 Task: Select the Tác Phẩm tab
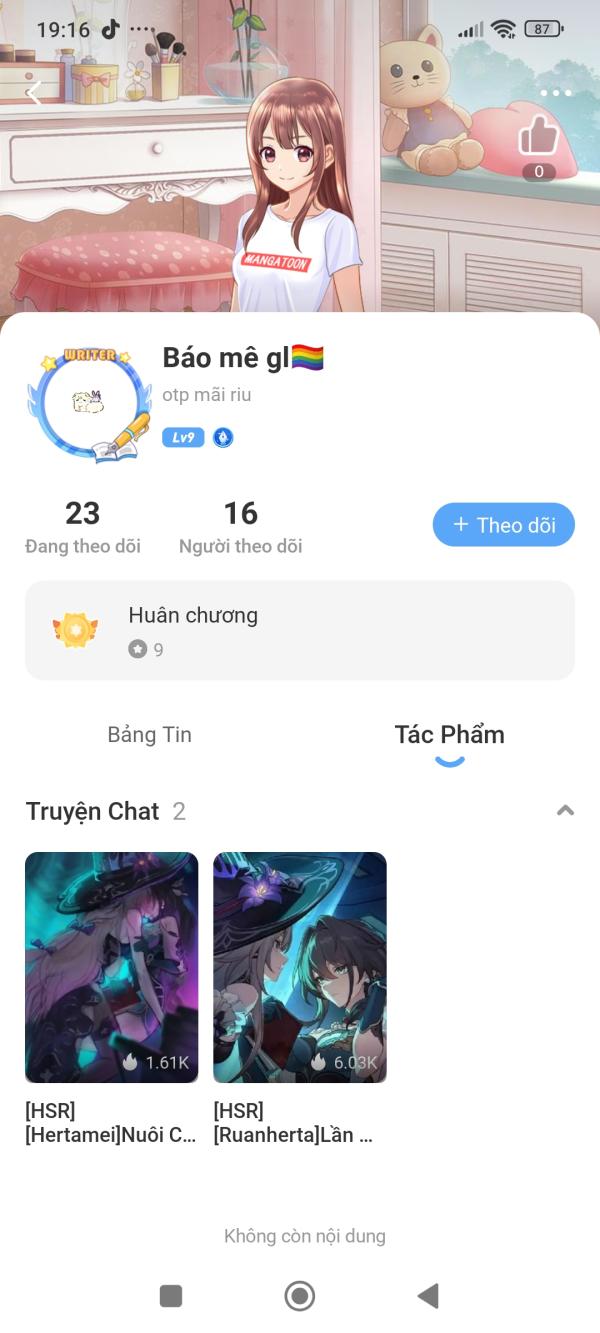point(449,735)
